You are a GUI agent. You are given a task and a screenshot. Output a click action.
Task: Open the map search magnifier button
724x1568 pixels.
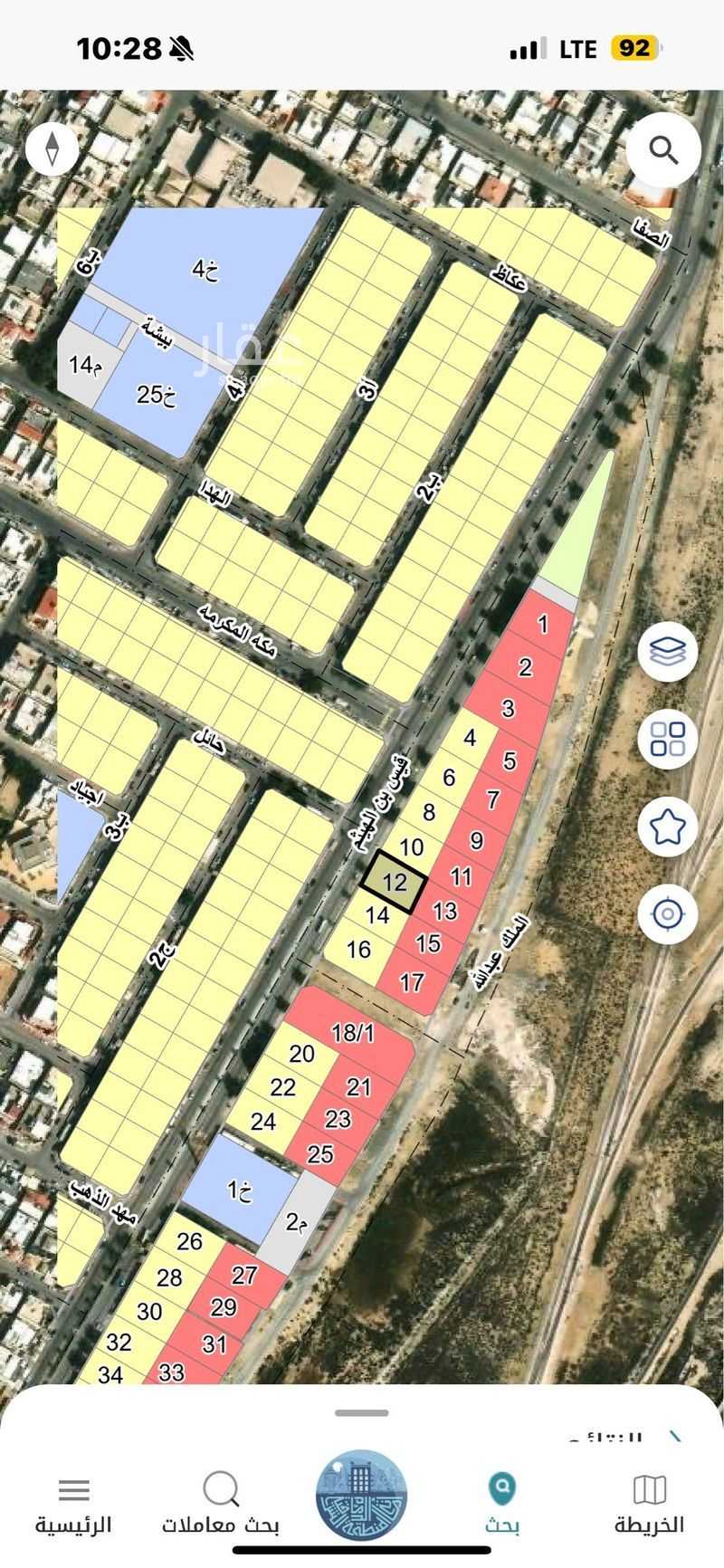[664, 149]
